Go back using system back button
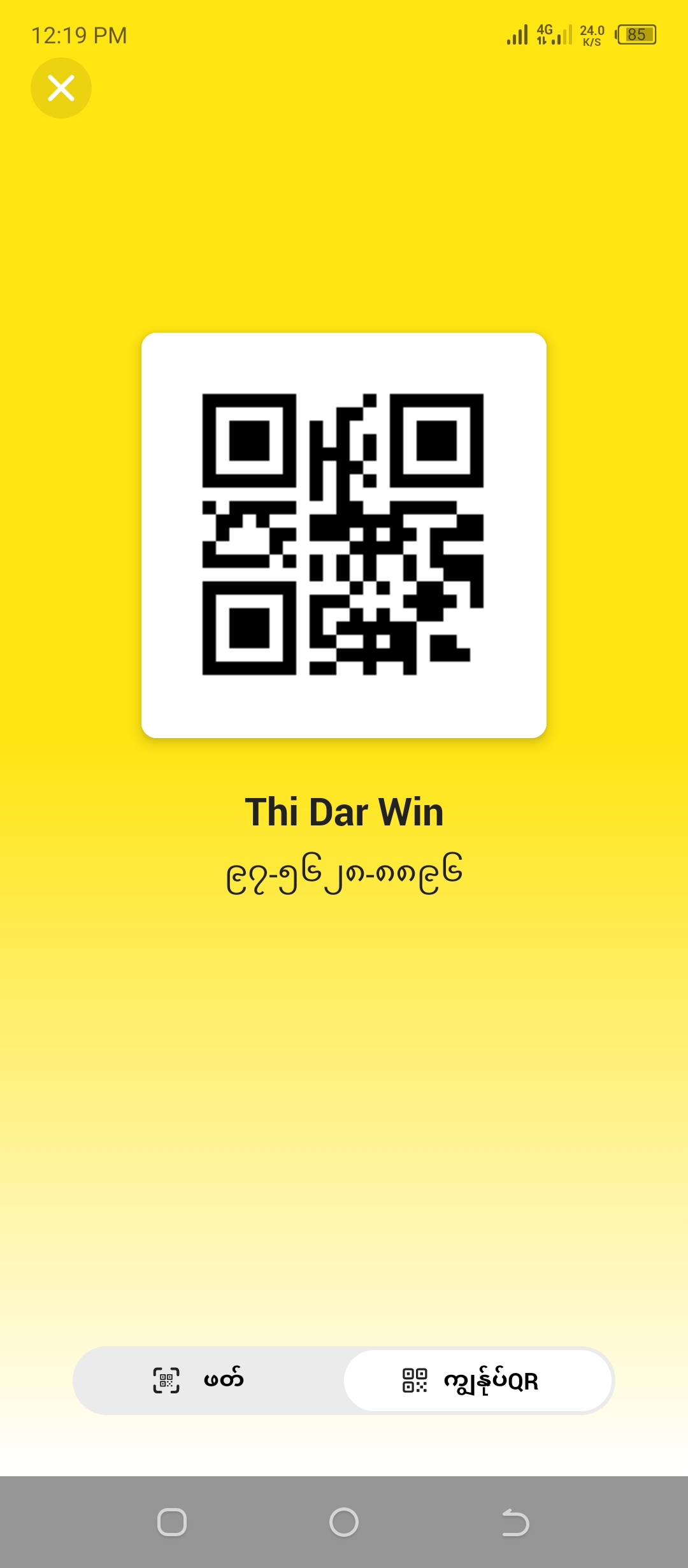688x1568 pixels. point(515,1523)
